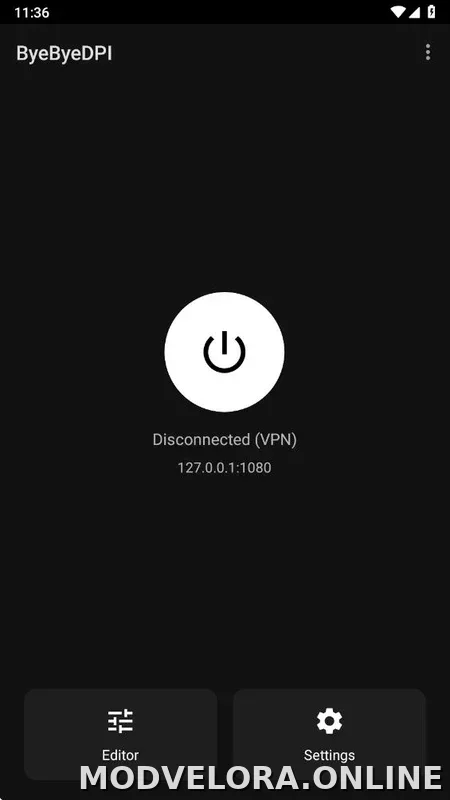The image size is (450, 800).
Task: Open the Editor card
Action: pyautogui.click(x=120, y=735)
